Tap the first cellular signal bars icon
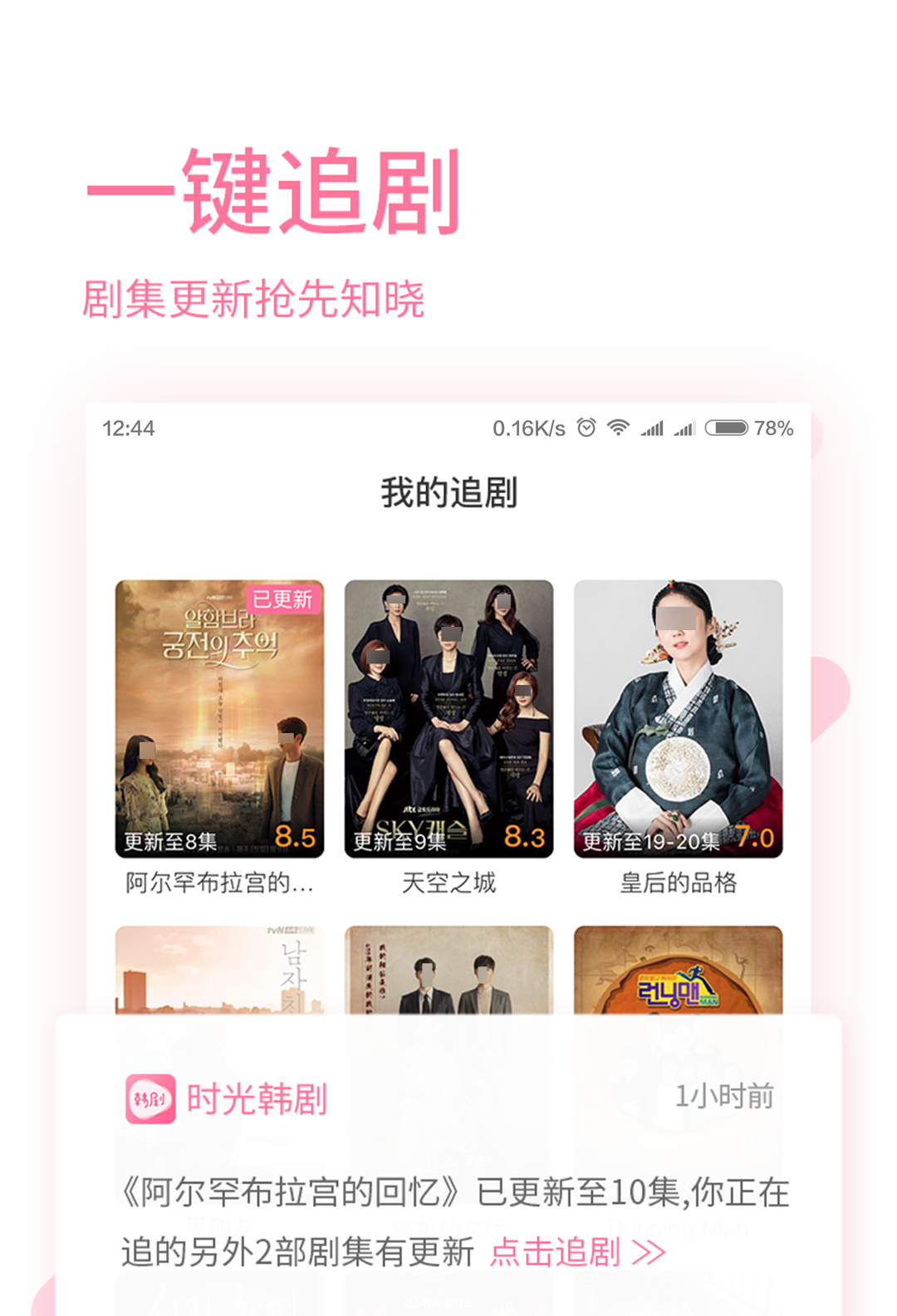897x1316 pixels. tap(654, 428)
